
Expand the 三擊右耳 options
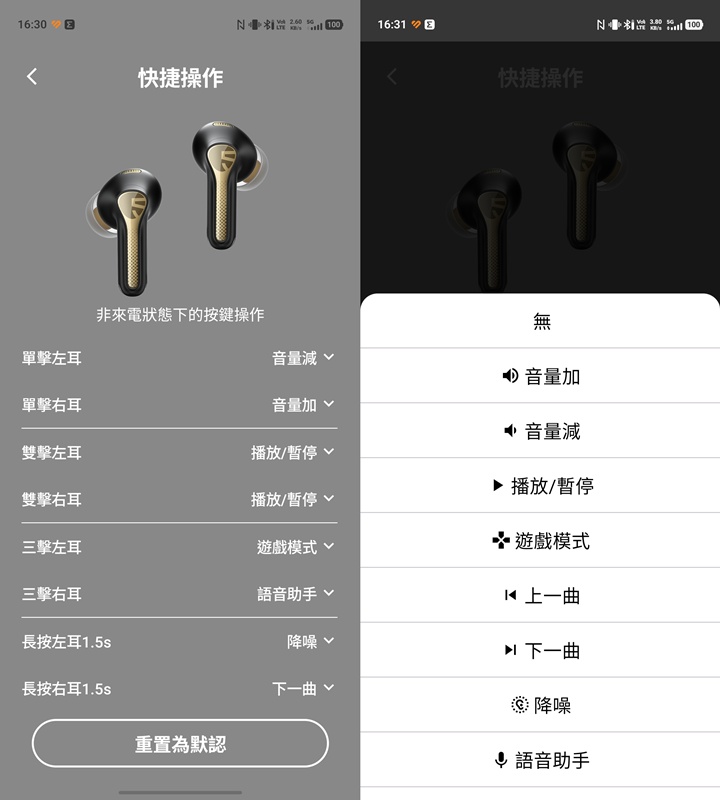tap(295, 594)
